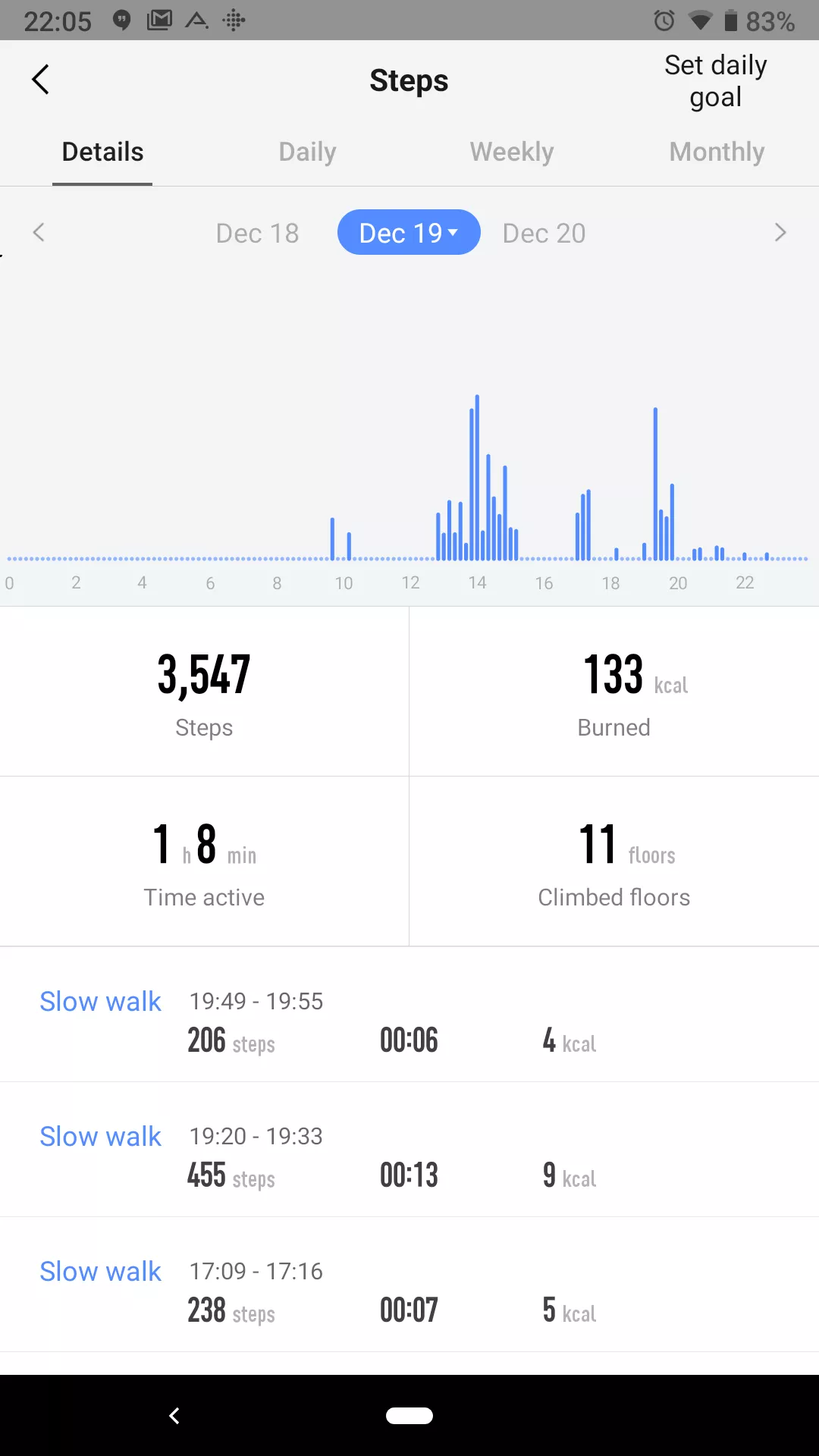819x1456 pixels.
Task: Tap the system back button
Action: click(x=174, y=1416)
